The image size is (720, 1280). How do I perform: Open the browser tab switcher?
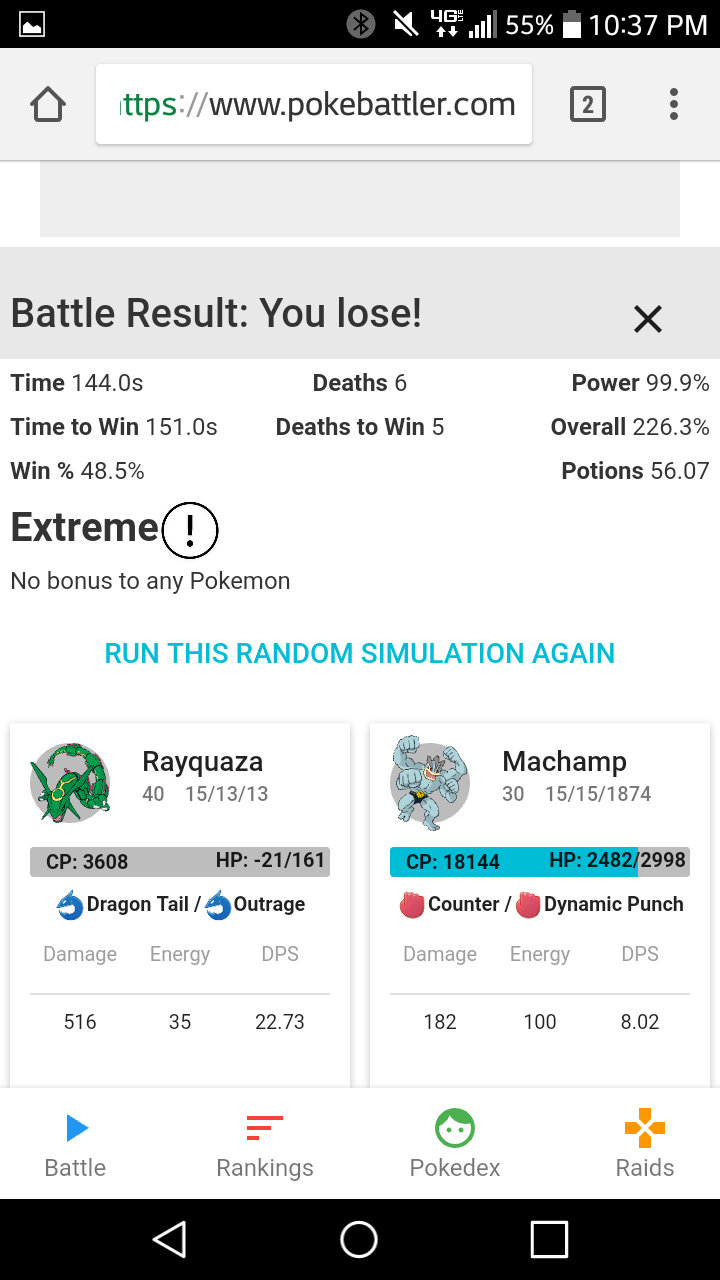pyautogui.click(x=588, y=104)
